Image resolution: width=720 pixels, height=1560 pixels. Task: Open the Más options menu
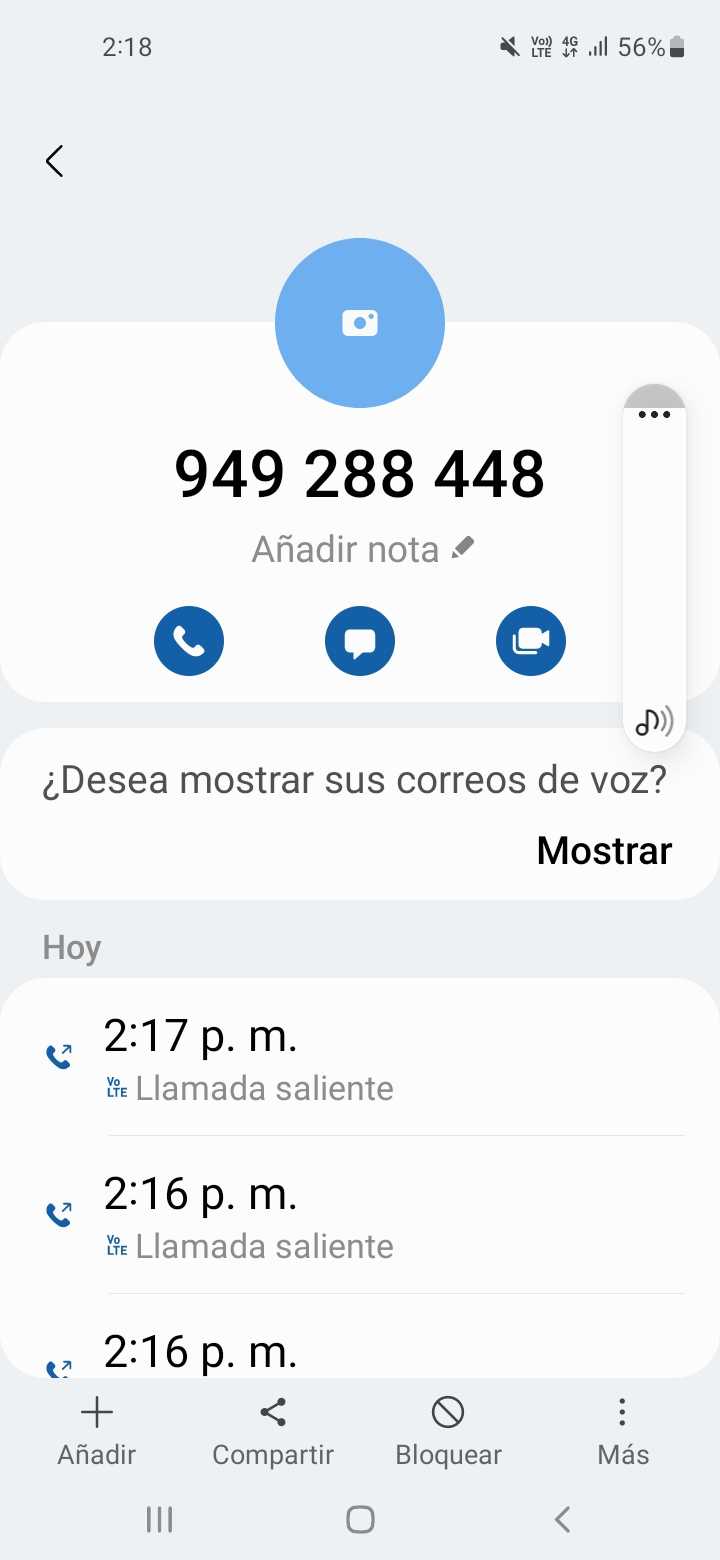coord(622,1431)
